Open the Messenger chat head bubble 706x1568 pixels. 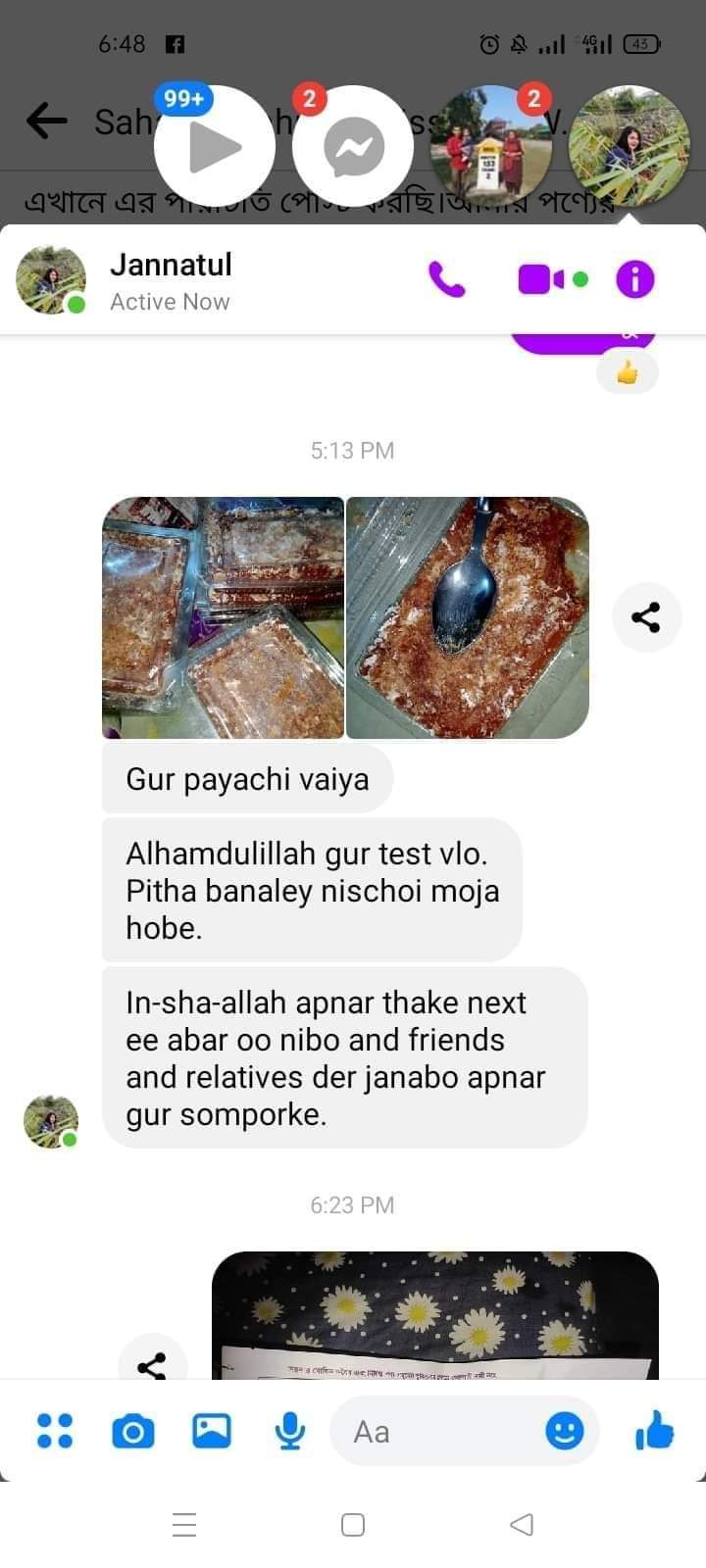[353, 147]
